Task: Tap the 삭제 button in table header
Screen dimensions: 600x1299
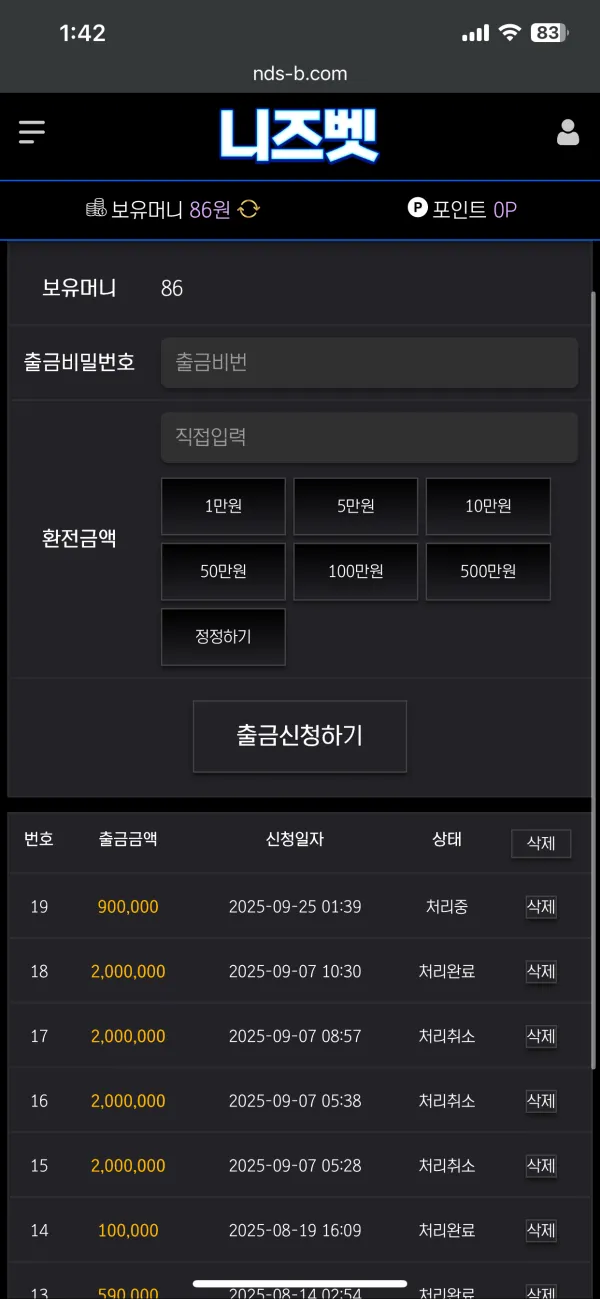Action: coord(541,843)
